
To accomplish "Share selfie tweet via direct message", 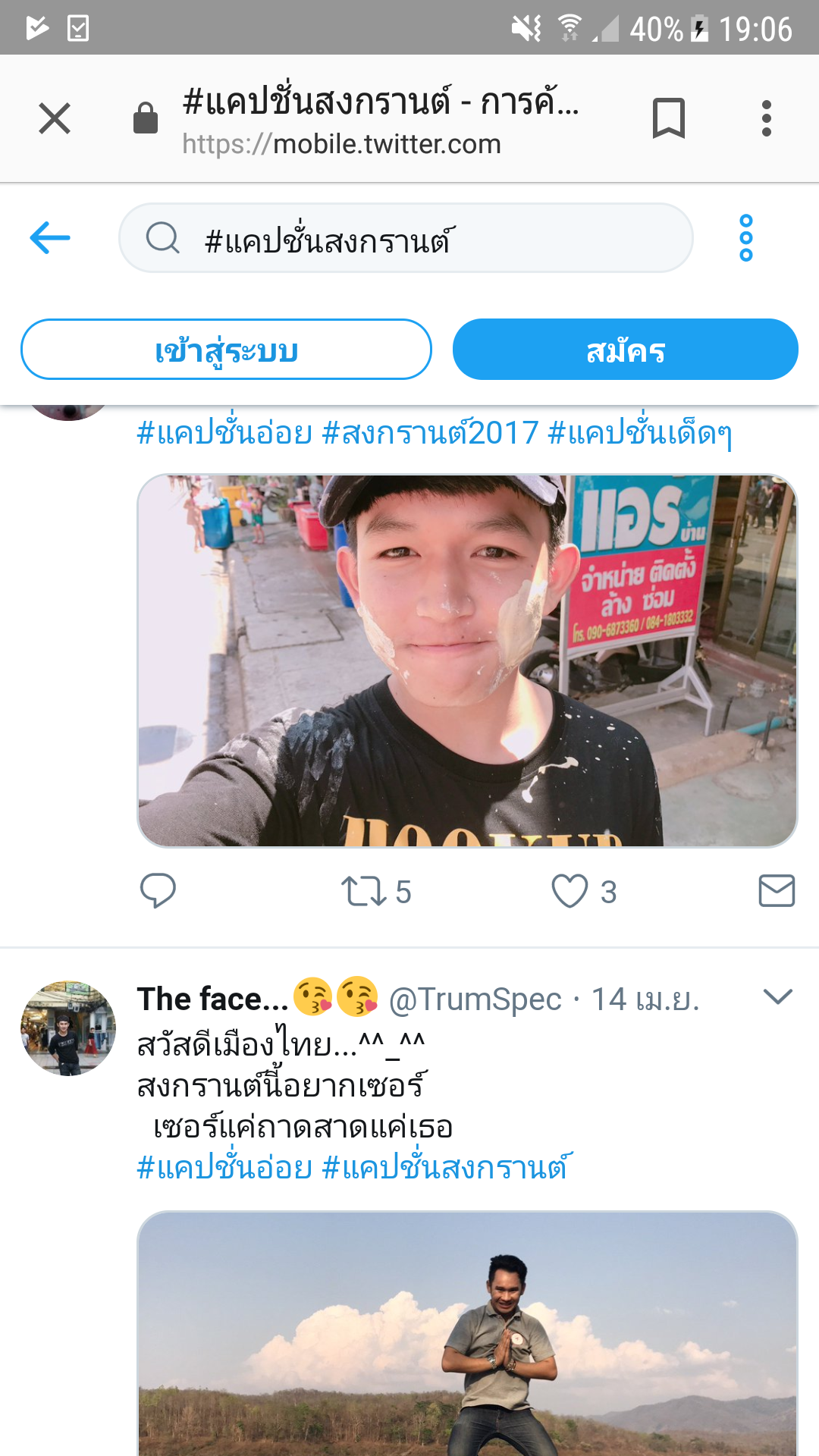I will click(x=776, y=891).
